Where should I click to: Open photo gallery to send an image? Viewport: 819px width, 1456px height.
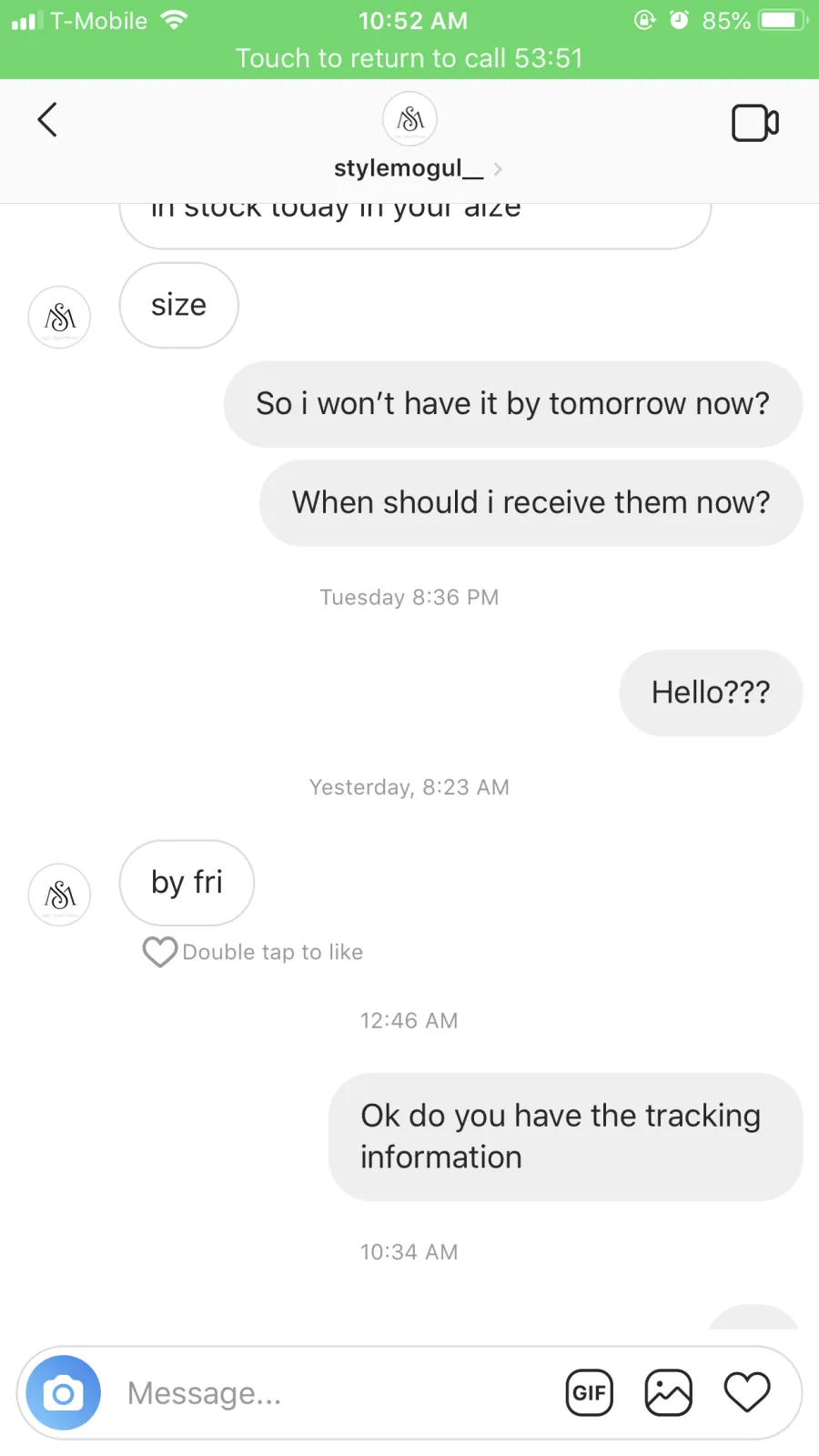point(668,1393)
